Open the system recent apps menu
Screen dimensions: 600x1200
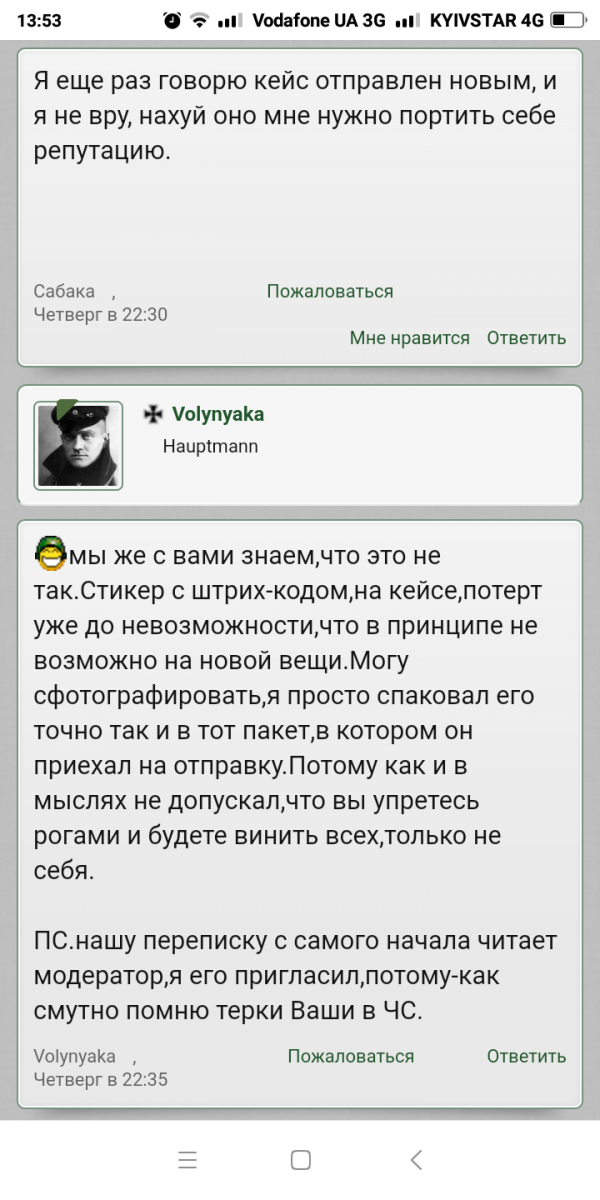(x=187, y=1160)
